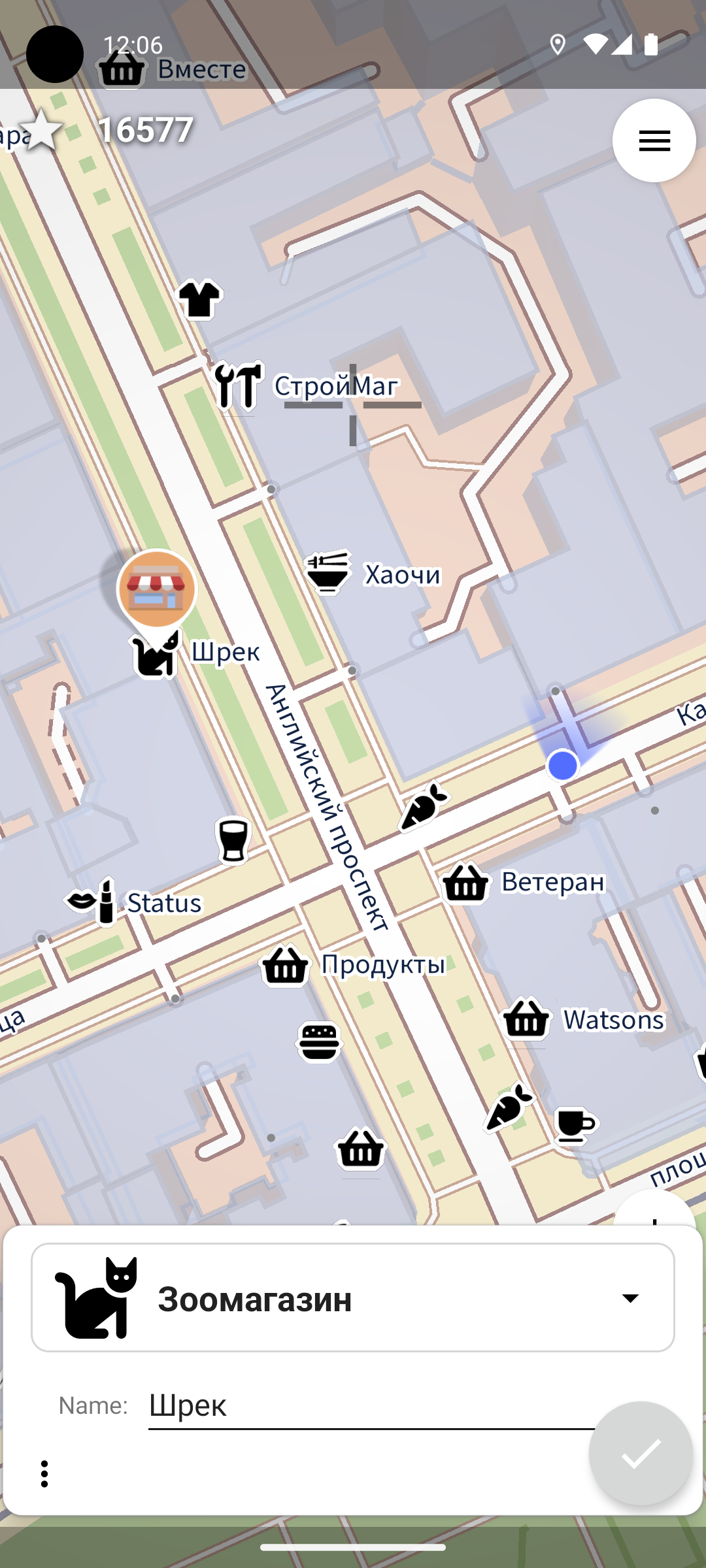Image resolution: width=706 pixels, height=1568 pixels.
Task: Select the coffee cup cafe marker
Action: pos(575,1125)
